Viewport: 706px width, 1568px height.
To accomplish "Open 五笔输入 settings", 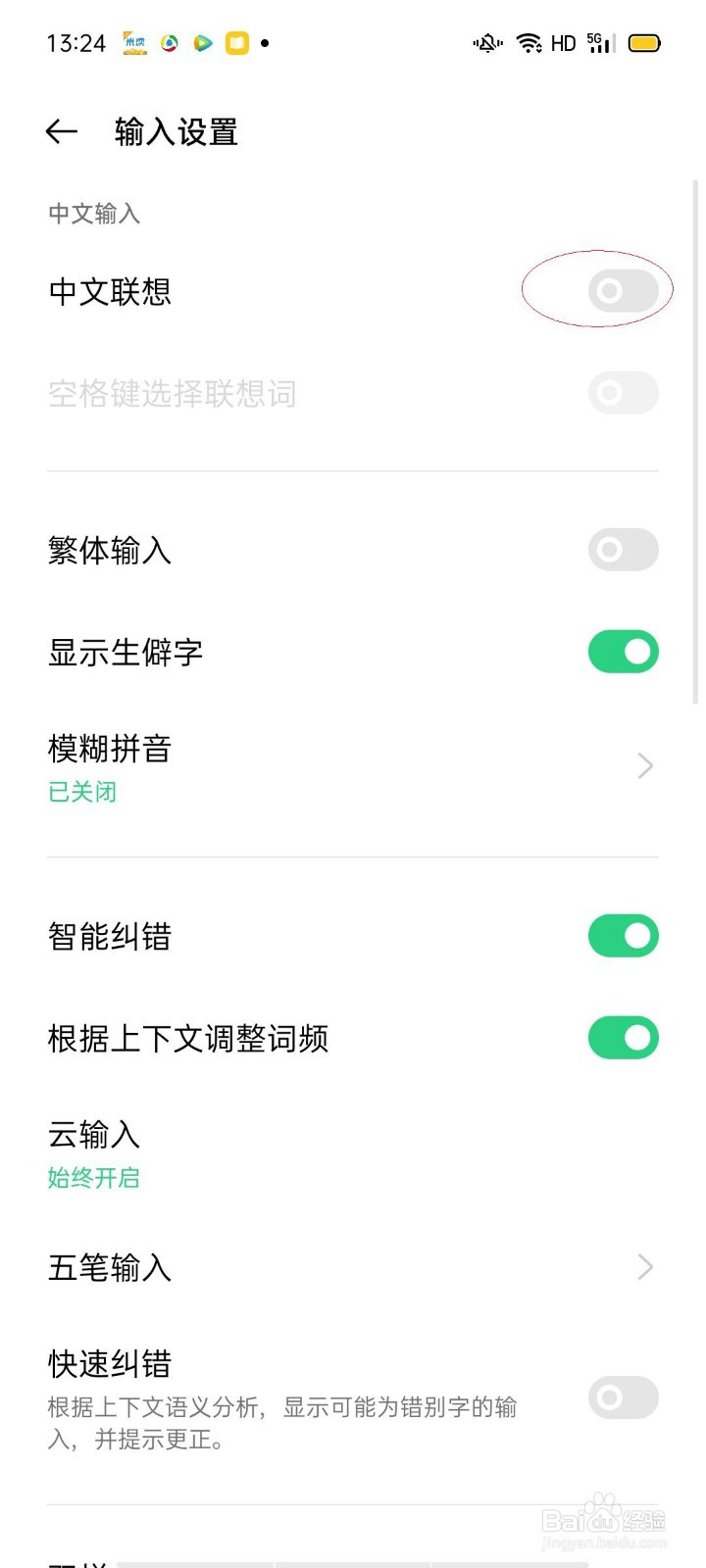I will pos(351,1267).
